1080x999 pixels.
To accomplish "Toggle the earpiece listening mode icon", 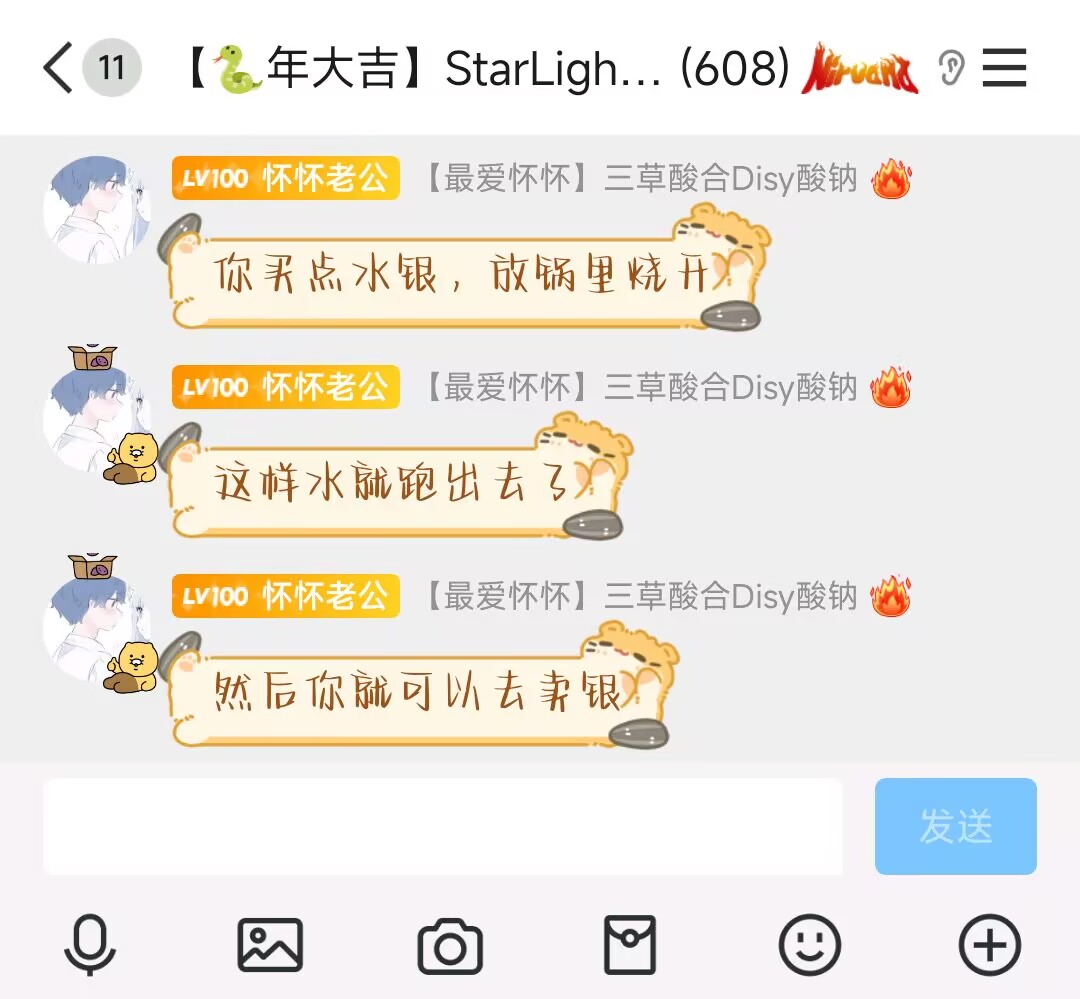I will pos(951,68).
